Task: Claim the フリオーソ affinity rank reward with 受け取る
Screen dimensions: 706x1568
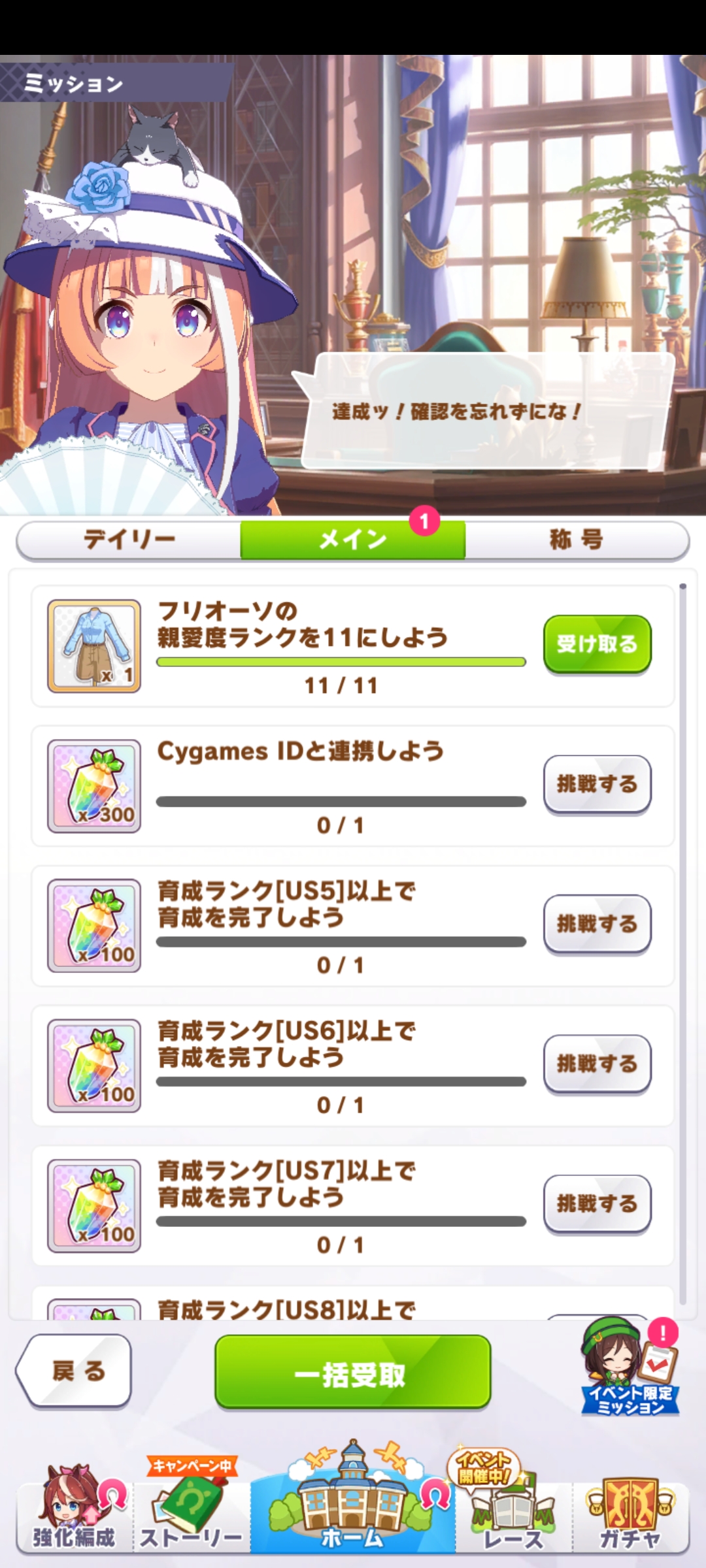Action: coord(597,644)
